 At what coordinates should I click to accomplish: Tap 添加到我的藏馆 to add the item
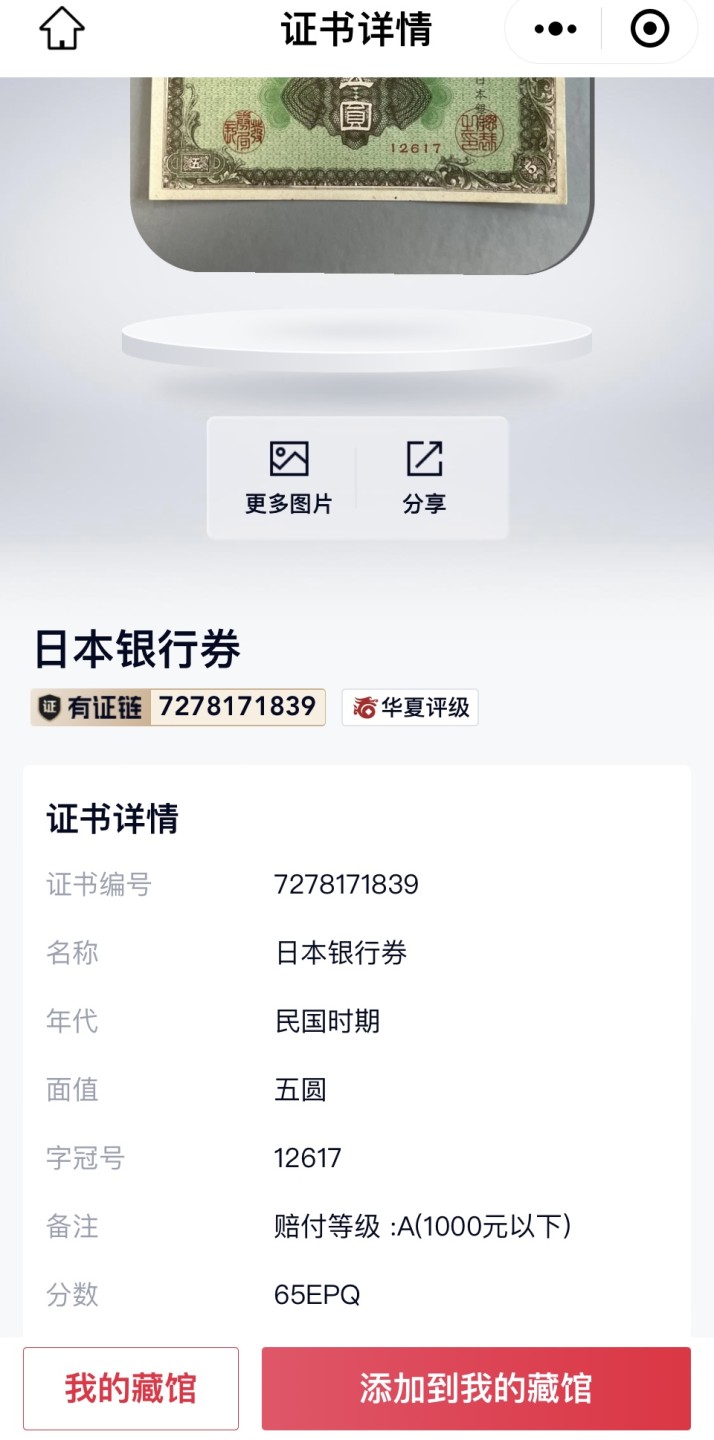click(476, 1388)
